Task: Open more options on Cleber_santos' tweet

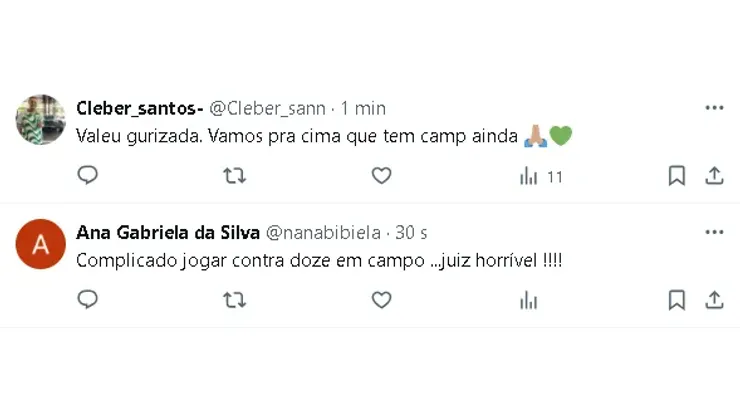Action: click(x=714, y=108)
